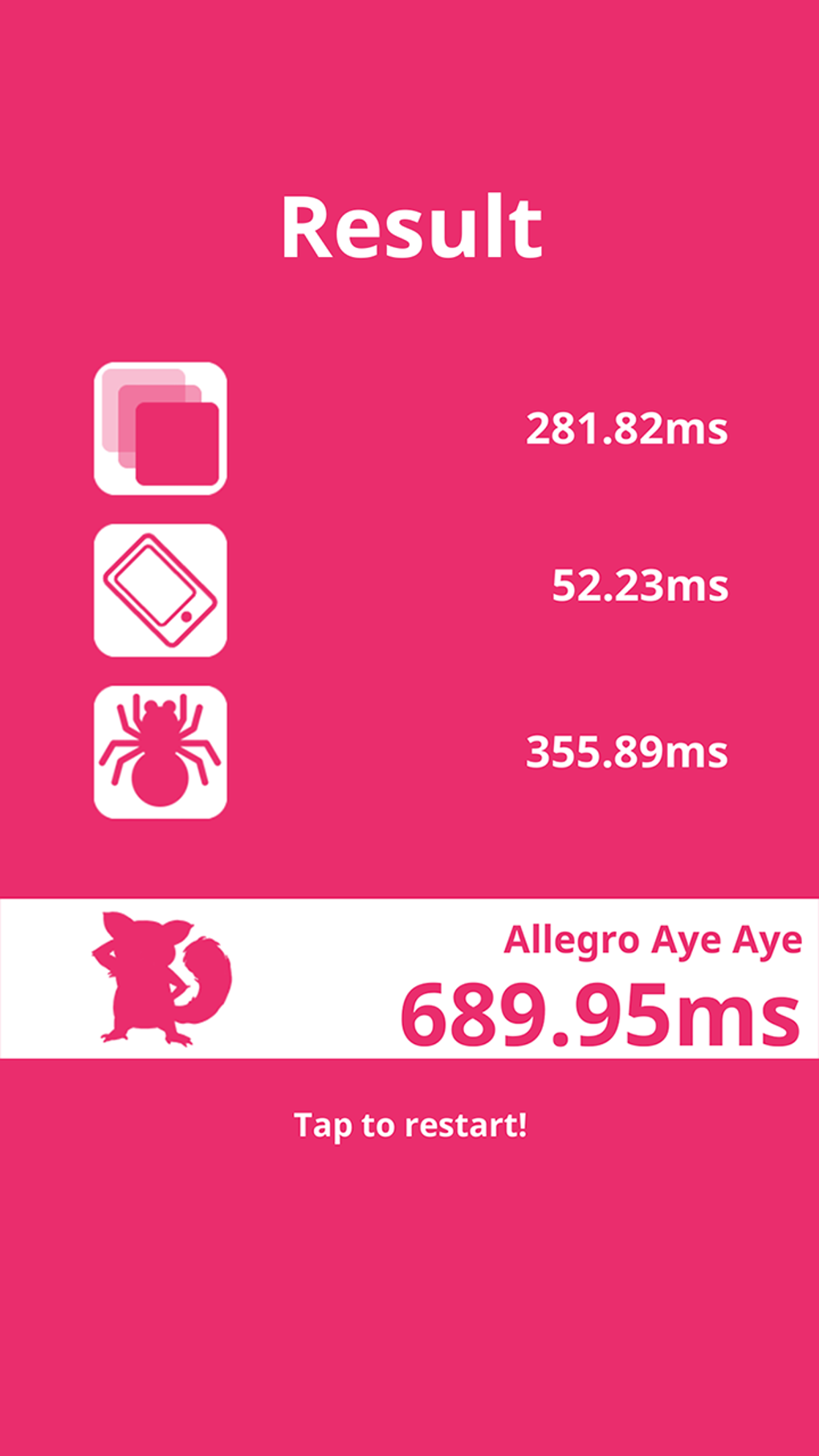The height and width of the screenshot is (1456, 819).
Task: Click the pink background area to continue
Action: point(409,1285)
